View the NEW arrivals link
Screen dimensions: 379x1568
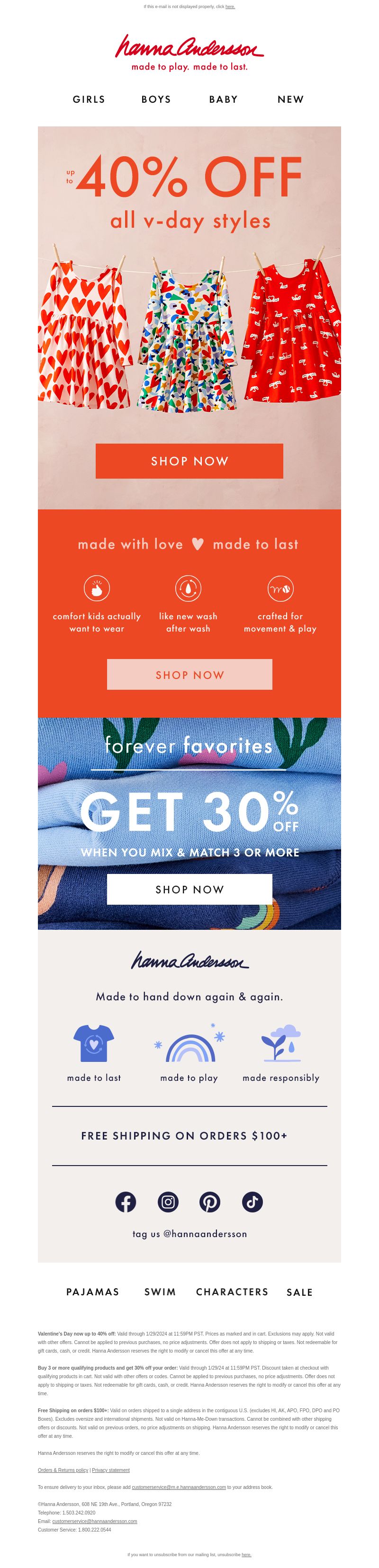(x=290, y=99)
